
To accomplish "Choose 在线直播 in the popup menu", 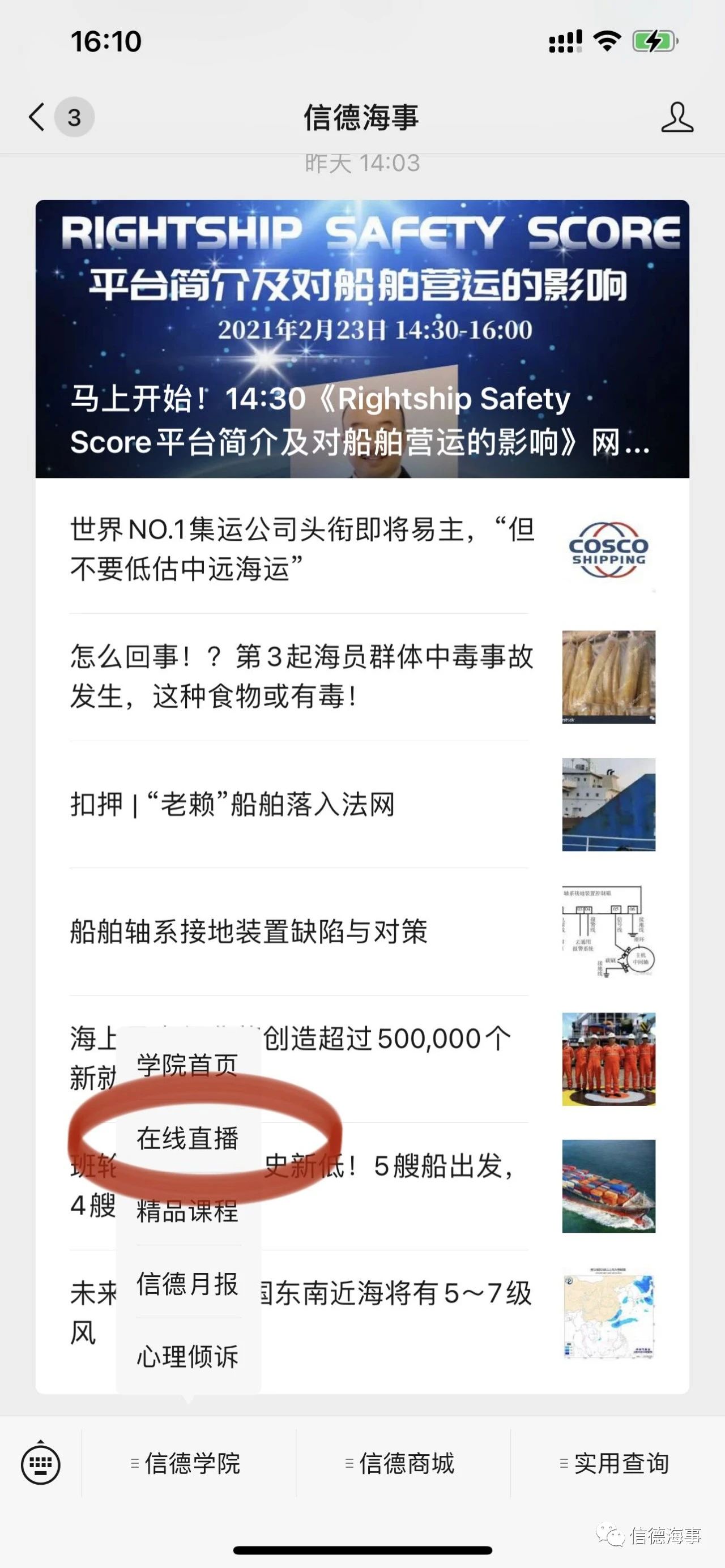I will point(187,1138).
